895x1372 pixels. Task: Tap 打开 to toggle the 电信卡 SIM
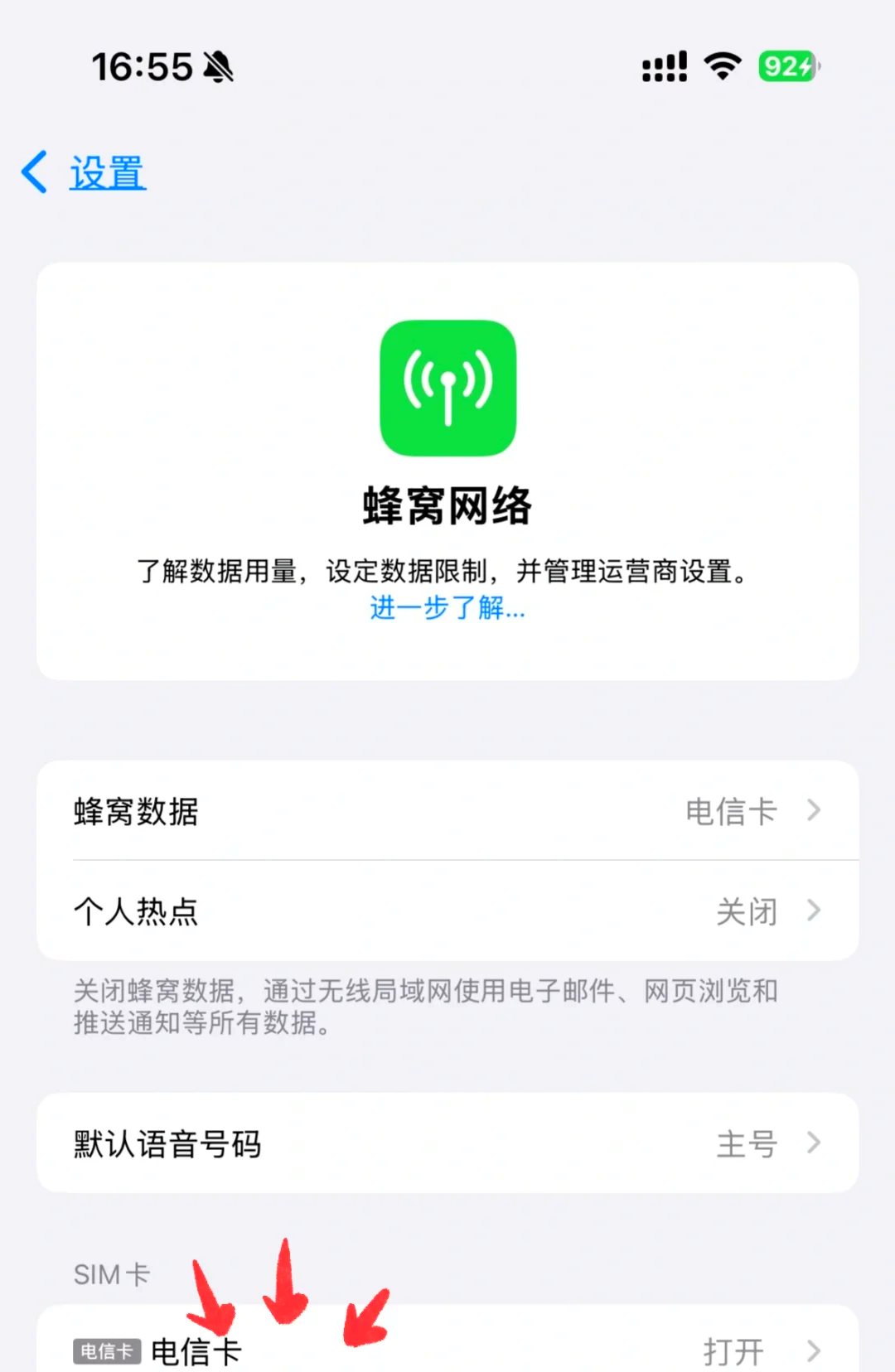tap(733, 1349)
